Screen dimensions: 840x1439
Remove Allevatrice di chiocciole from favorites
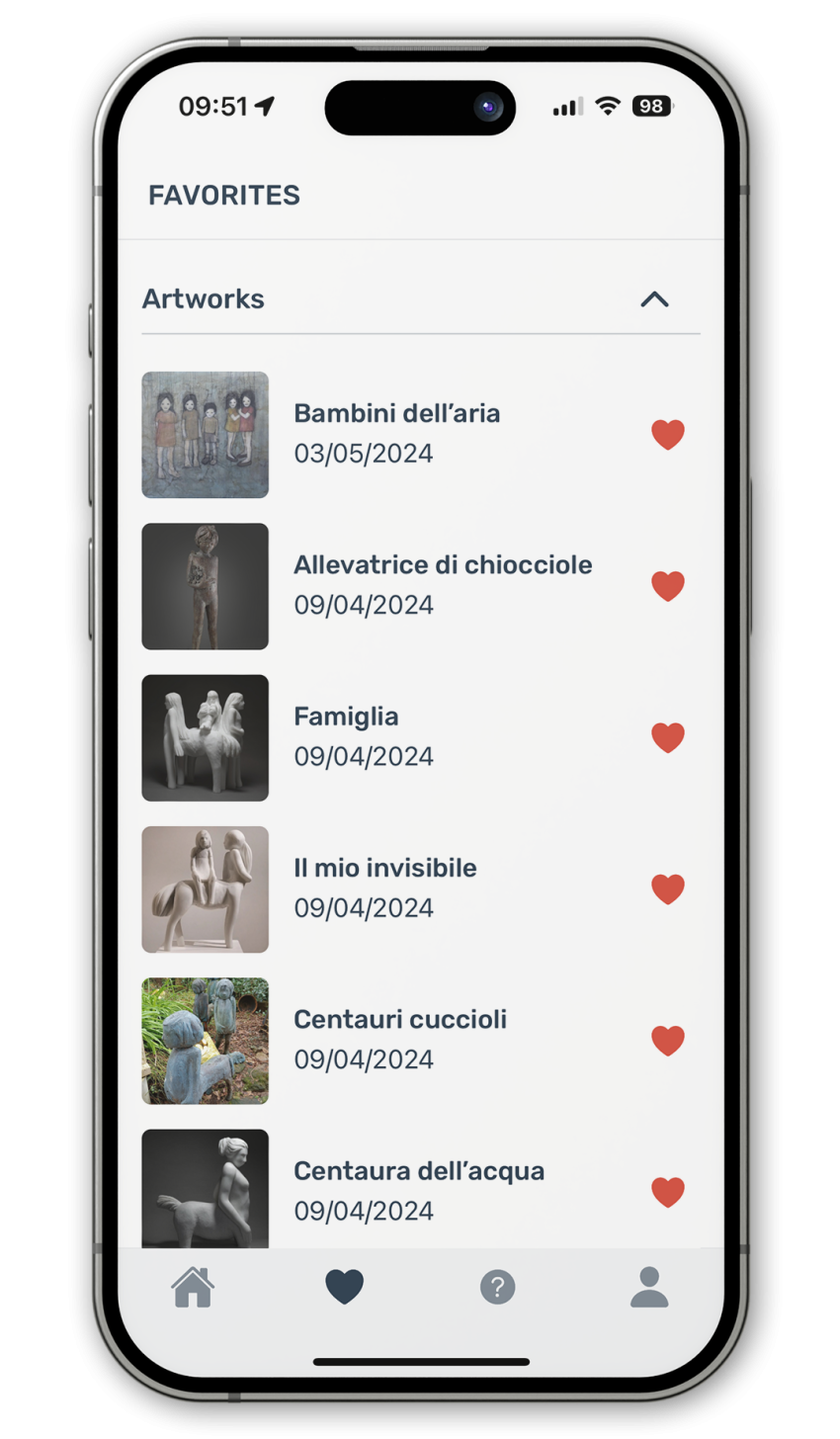[668, 586]
